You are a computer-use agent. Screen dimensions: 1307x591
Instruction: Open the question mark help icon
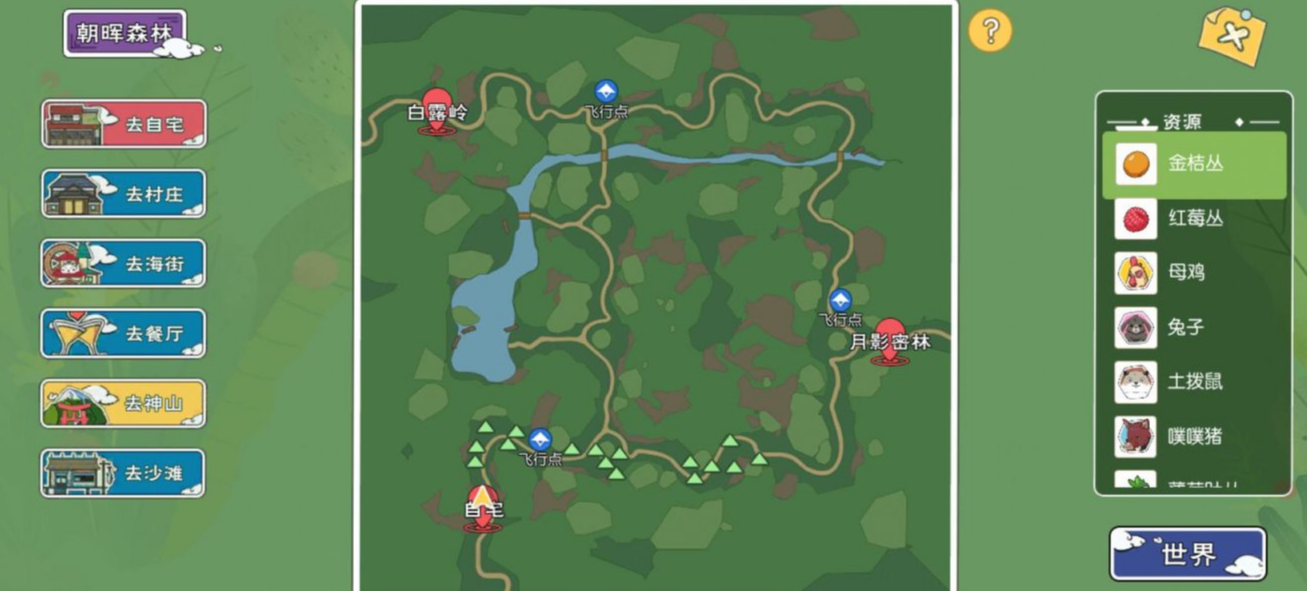tap(990, 31)
